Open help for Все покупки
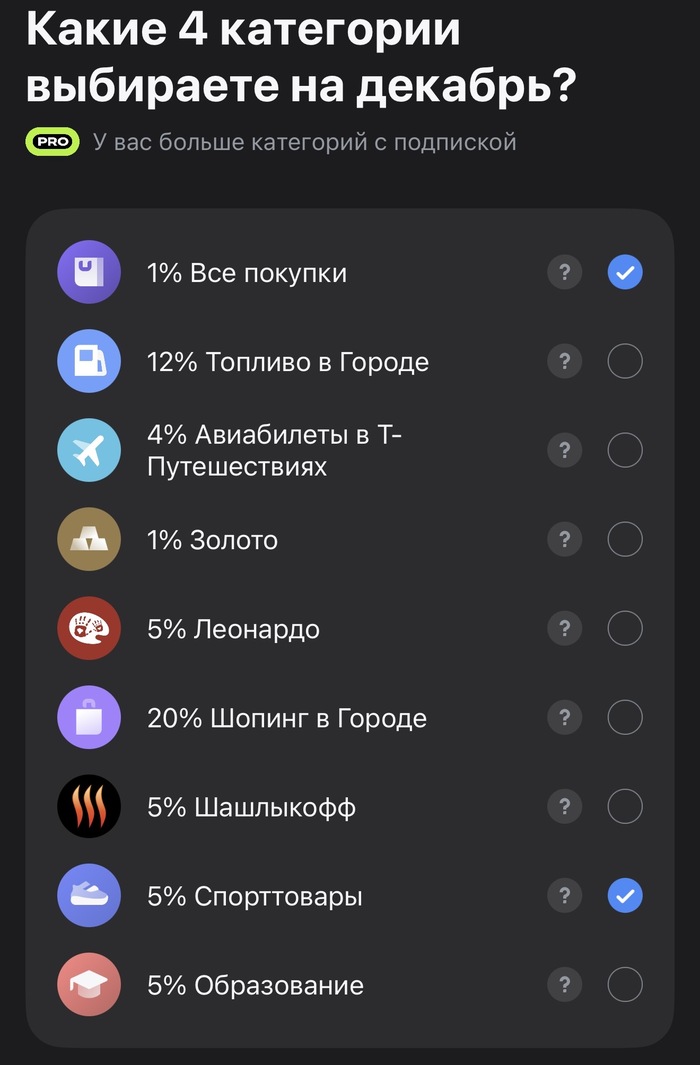The height and width of the screenshot is (1065, 700). click(565, 272)
